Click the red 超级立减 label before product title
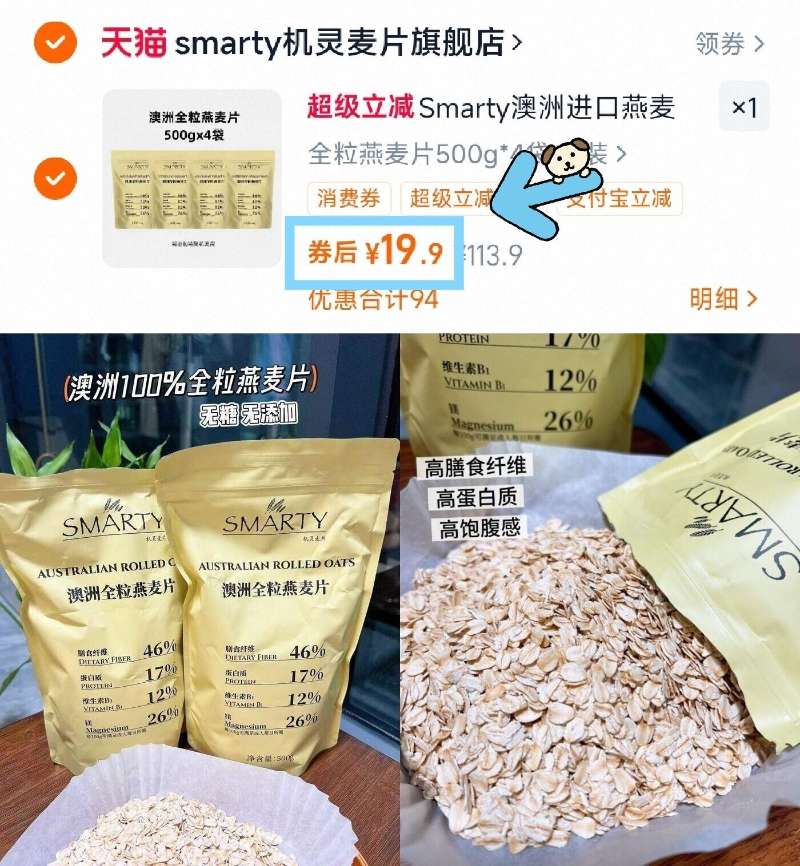Screen dimensions: 800x866 (x=358, y=104)
